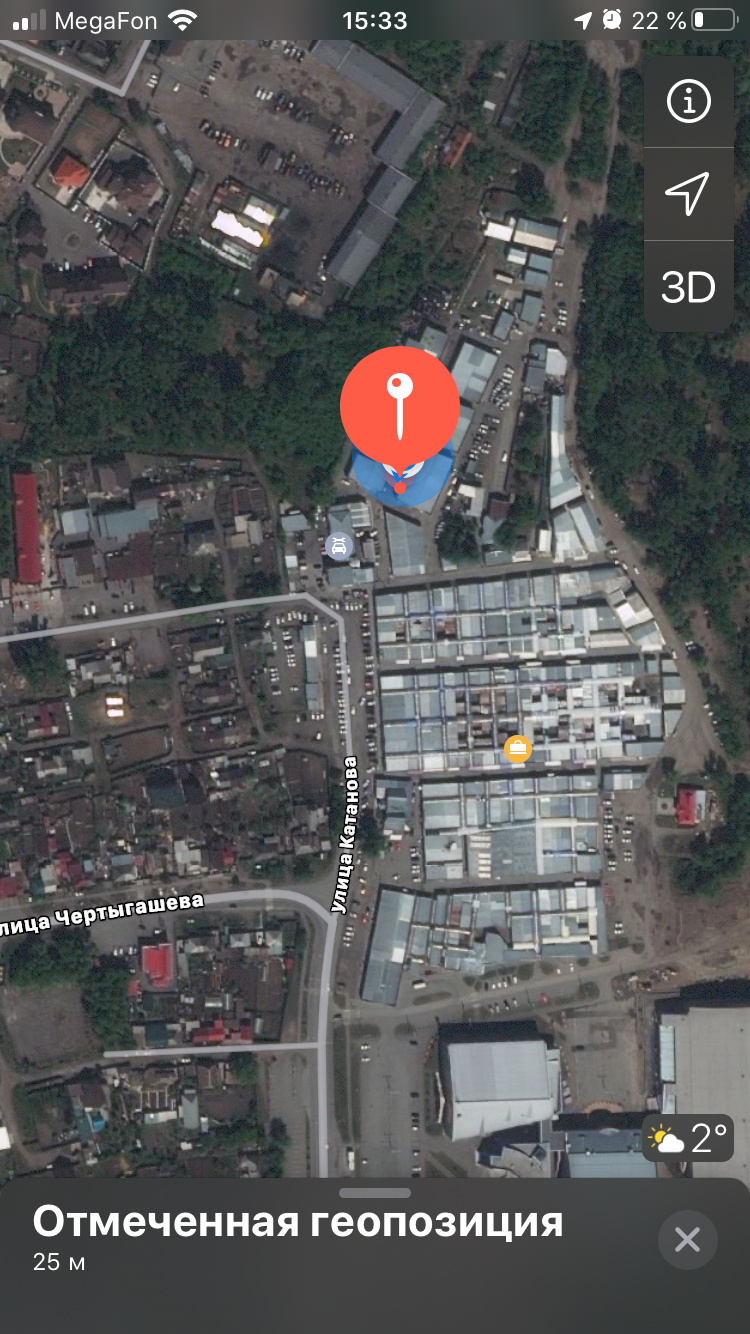Open the weather 2° badge
This screenshot has width=750, height=1334.
tap(690, 1138)
